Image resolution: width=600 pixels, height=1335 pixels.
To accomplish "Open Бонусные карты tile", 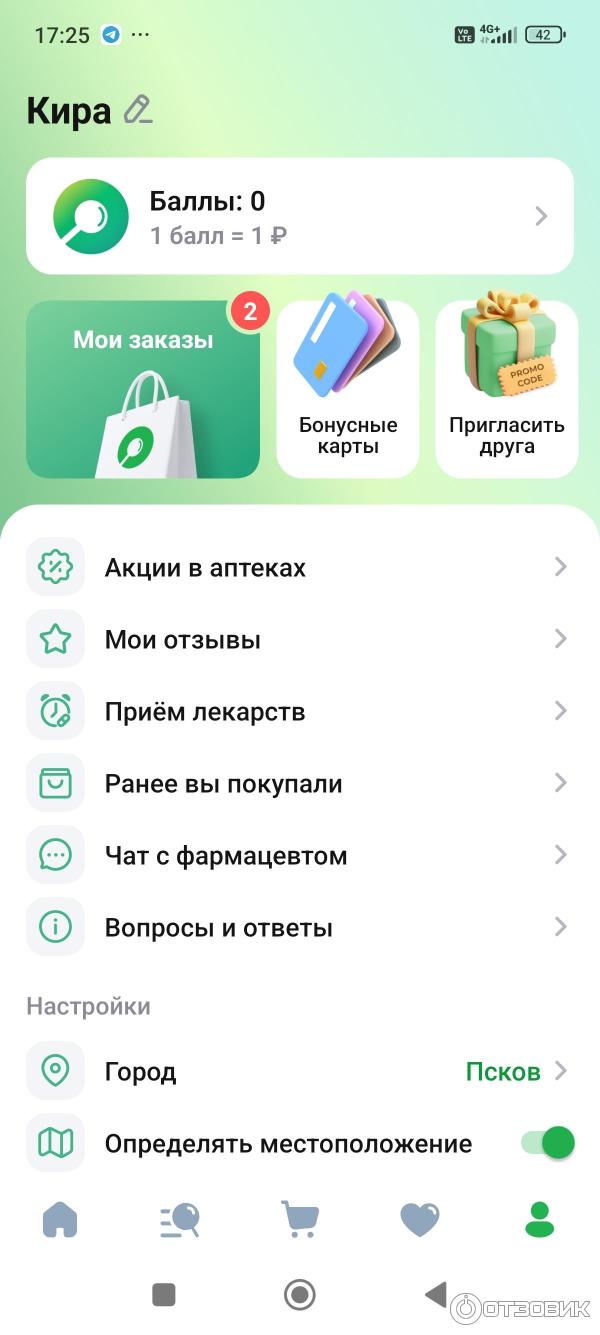I will (x=348, y=389).
